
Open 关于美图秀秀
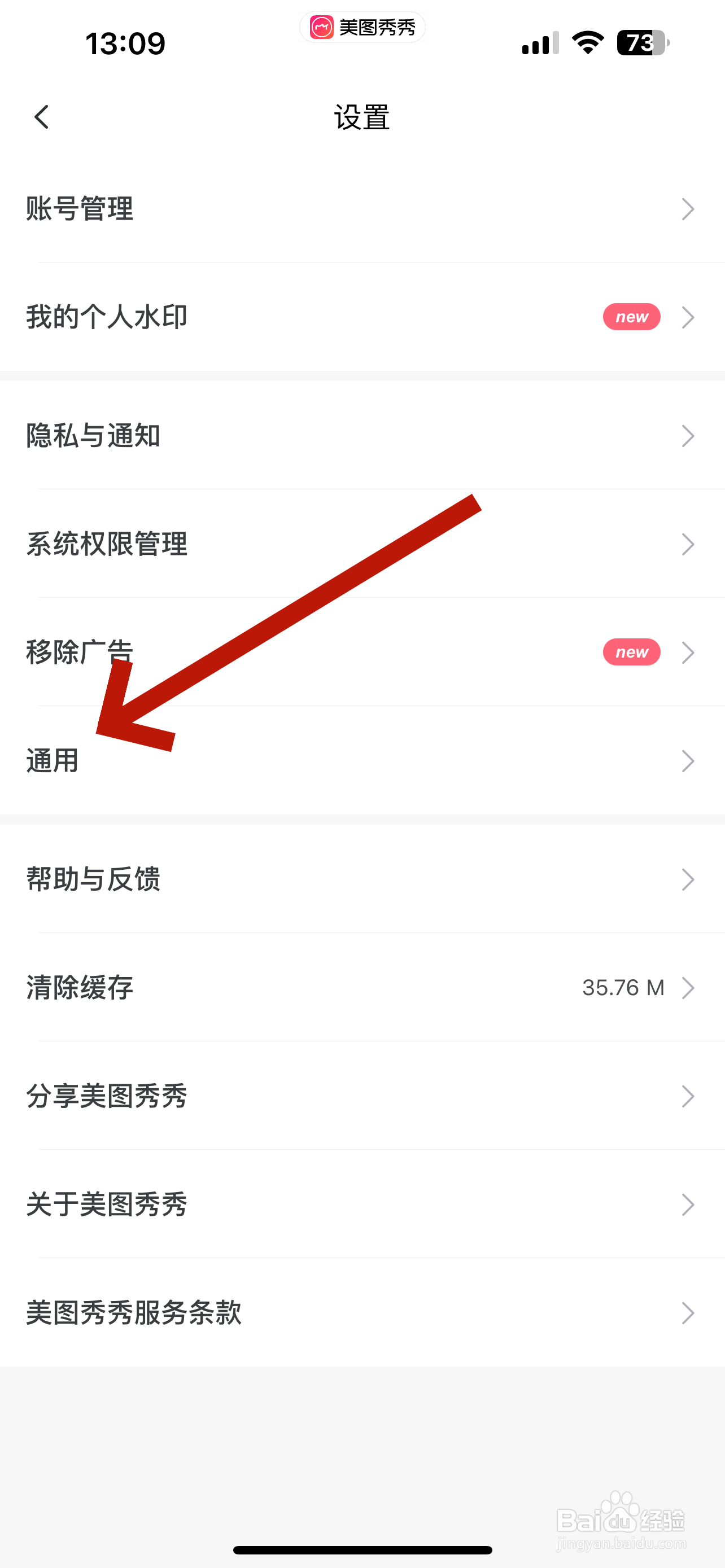(106, 1205)
